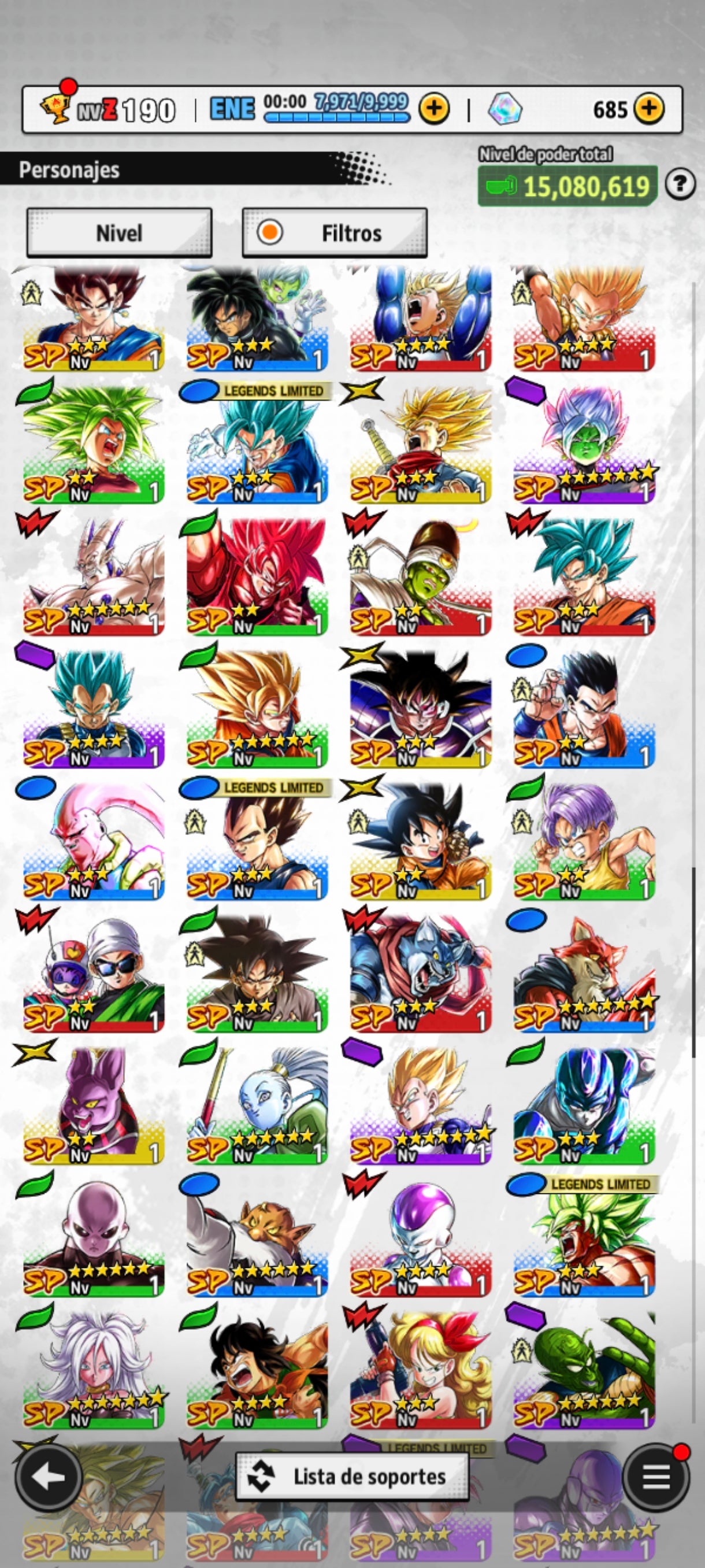Open the Nivel sorting options
The image size is (705, 1568).
point(119,232)
